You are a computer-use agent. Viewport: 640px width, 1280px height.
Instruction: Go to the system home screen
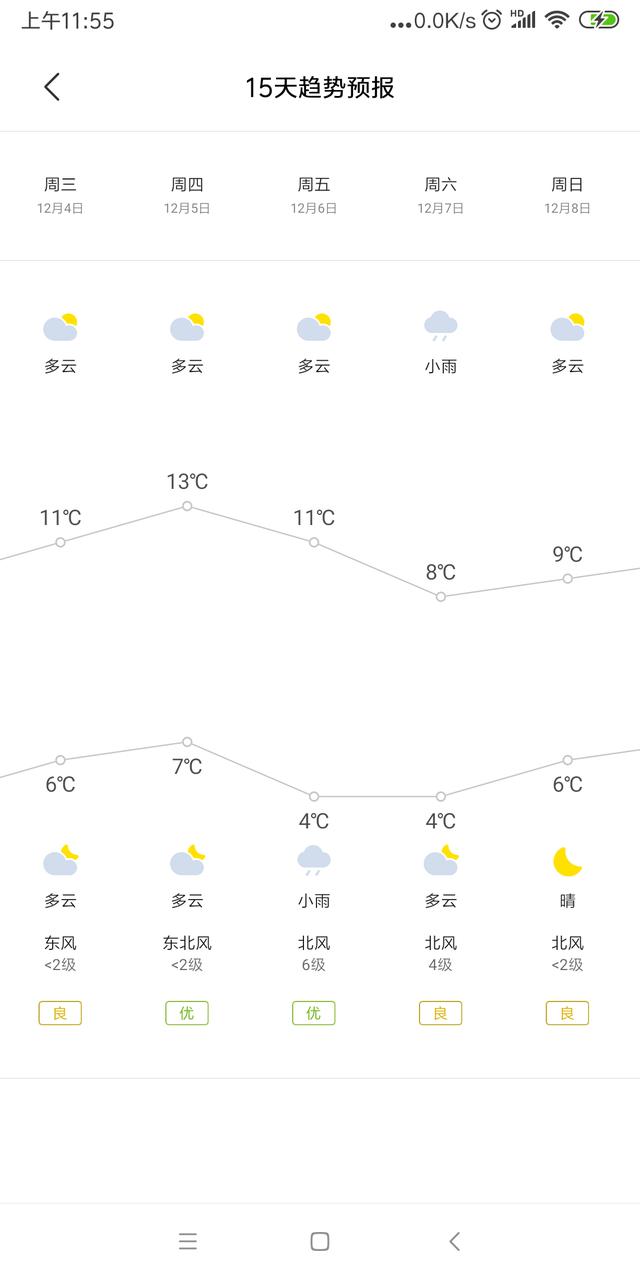pos(320,1241)
